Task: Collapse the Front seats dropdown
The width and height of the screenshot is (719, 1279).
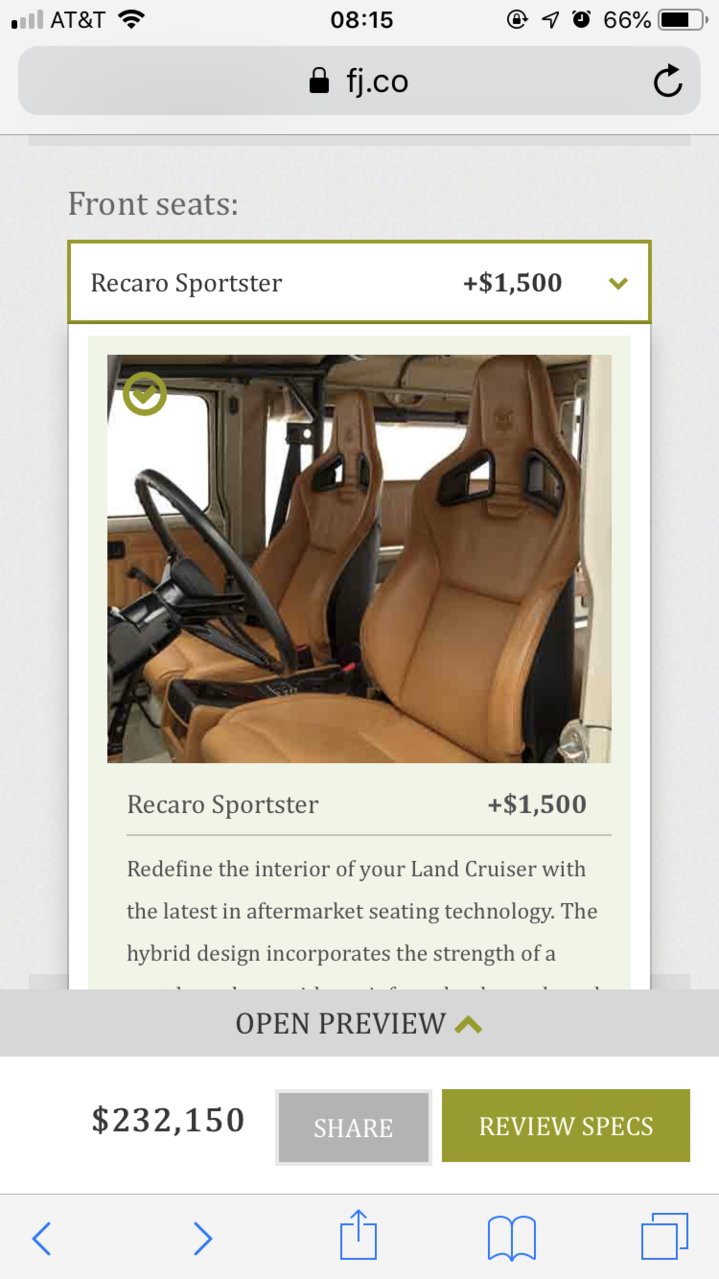Action: coord(359,282)
